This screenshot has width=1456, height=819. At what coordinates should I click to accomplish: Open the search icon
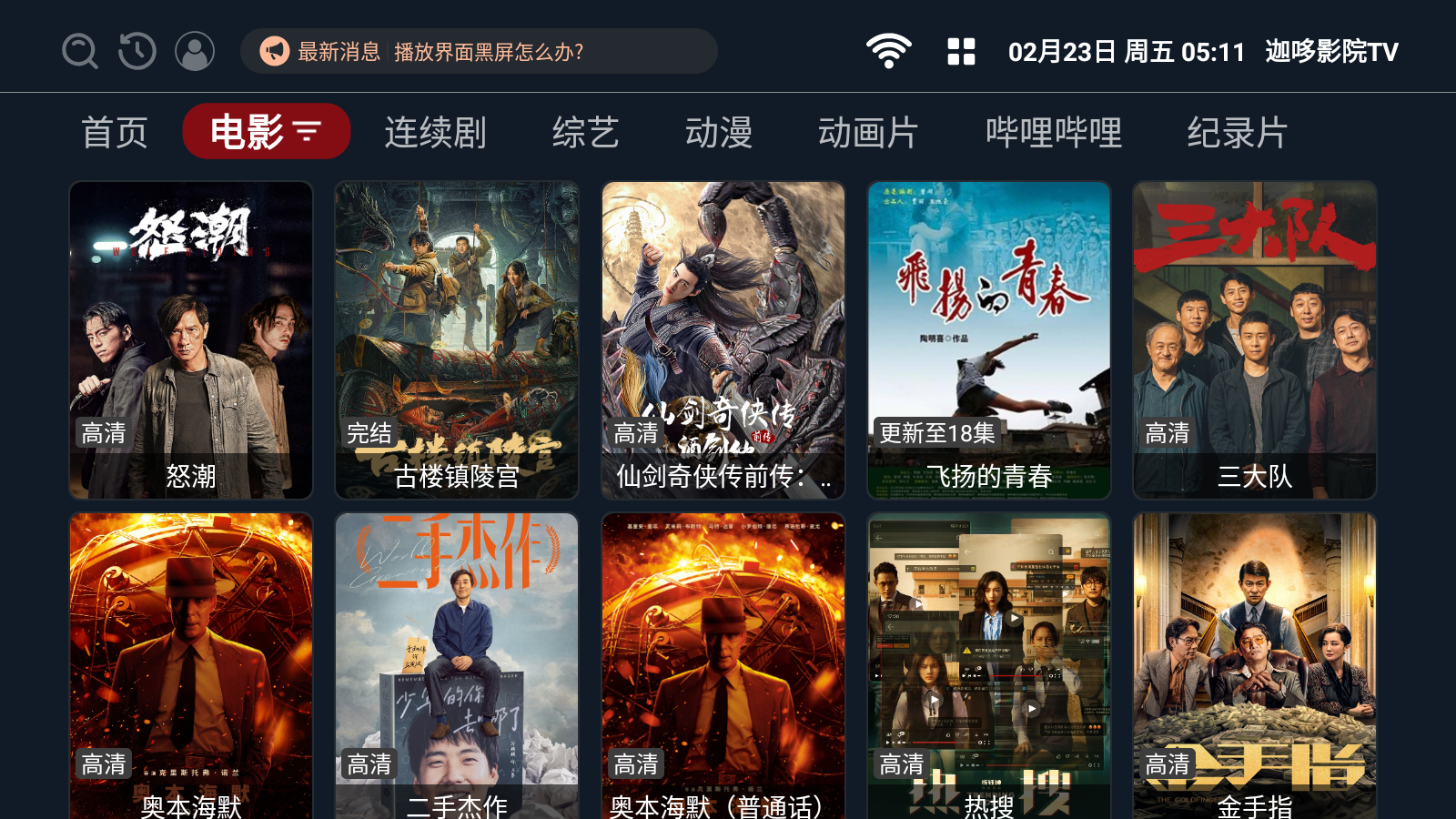coord(80,51)
